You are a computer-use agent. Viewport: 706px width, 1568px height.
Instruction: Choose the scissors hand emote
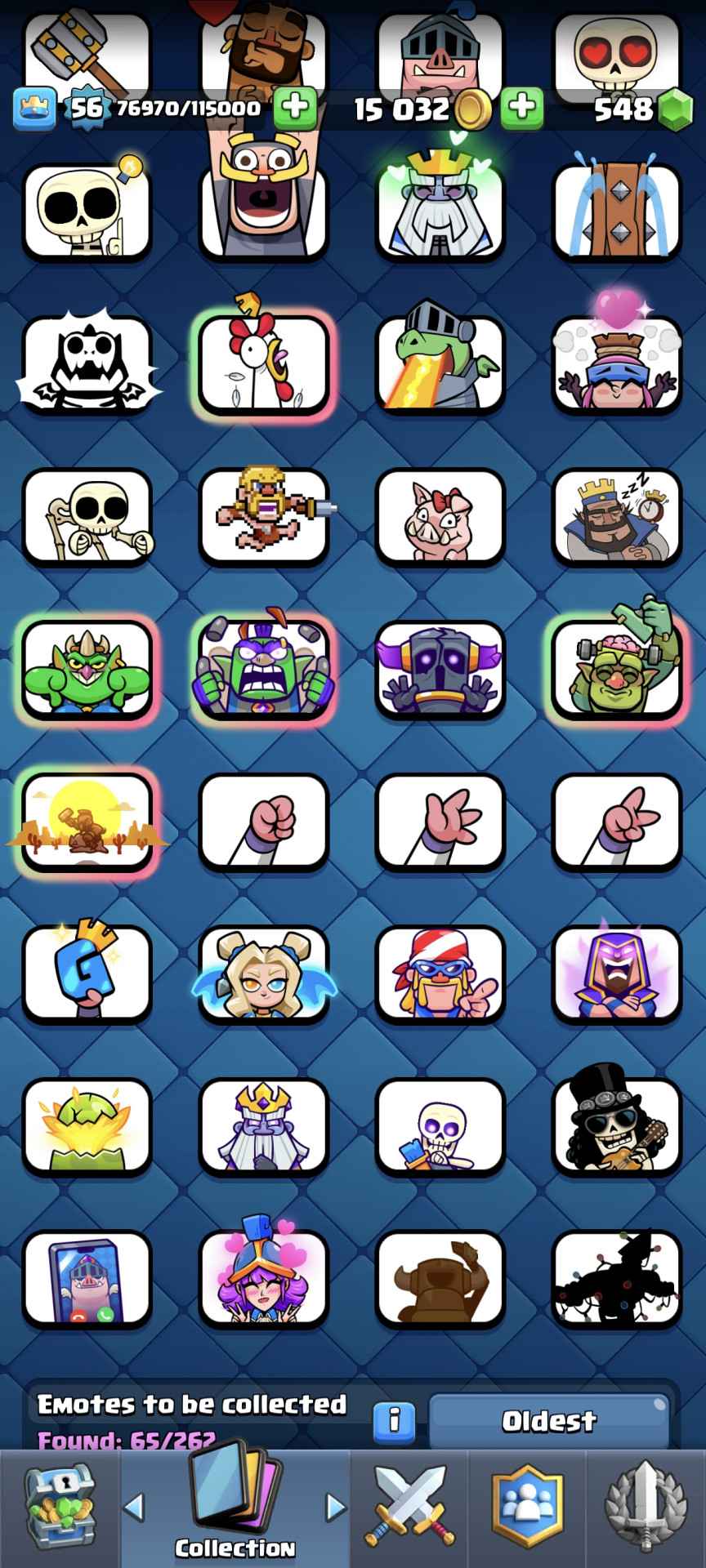point(618,822)
